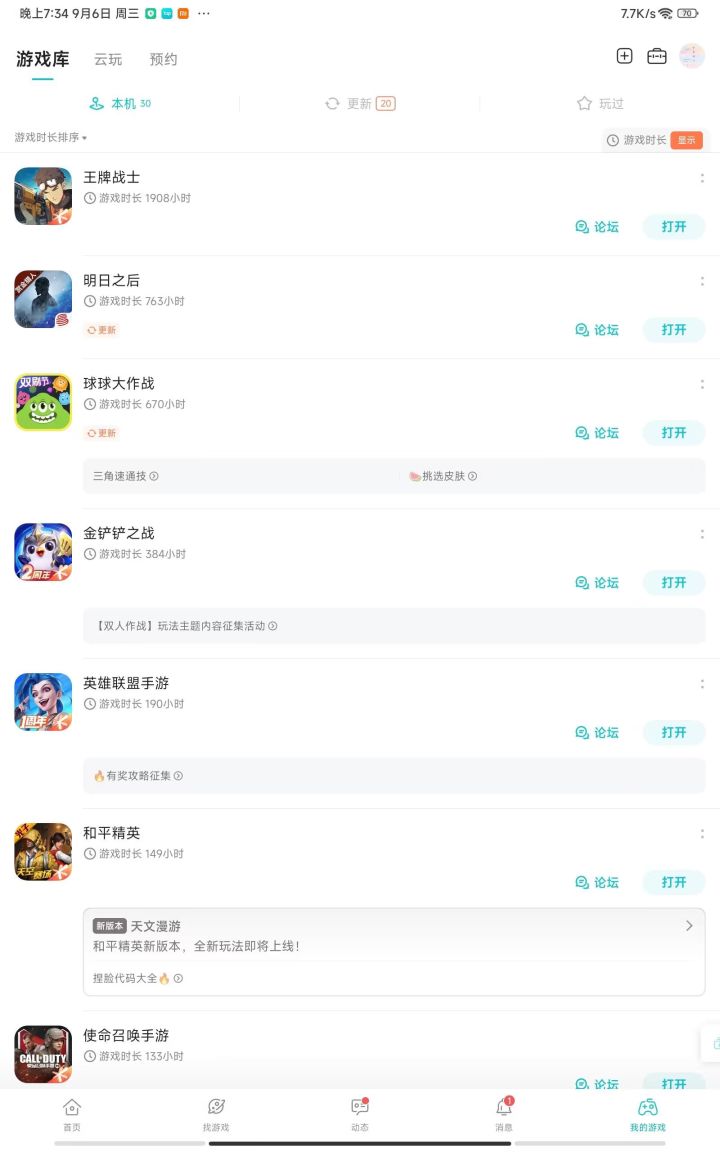This screenshot has width=720, height=1152.
Task: Open the overflow menu for 金铲铲之战
Action: [702, 534]
